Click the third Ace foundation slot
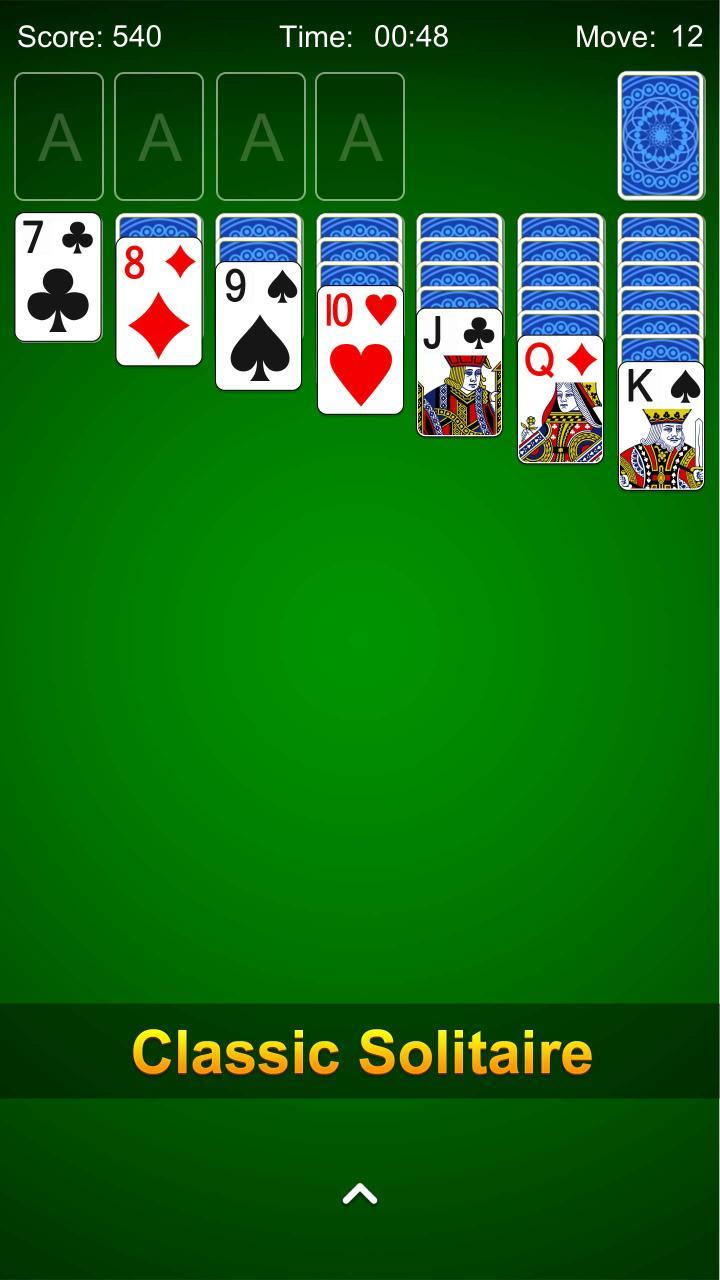720x1280 pixels. click(259, 137)
